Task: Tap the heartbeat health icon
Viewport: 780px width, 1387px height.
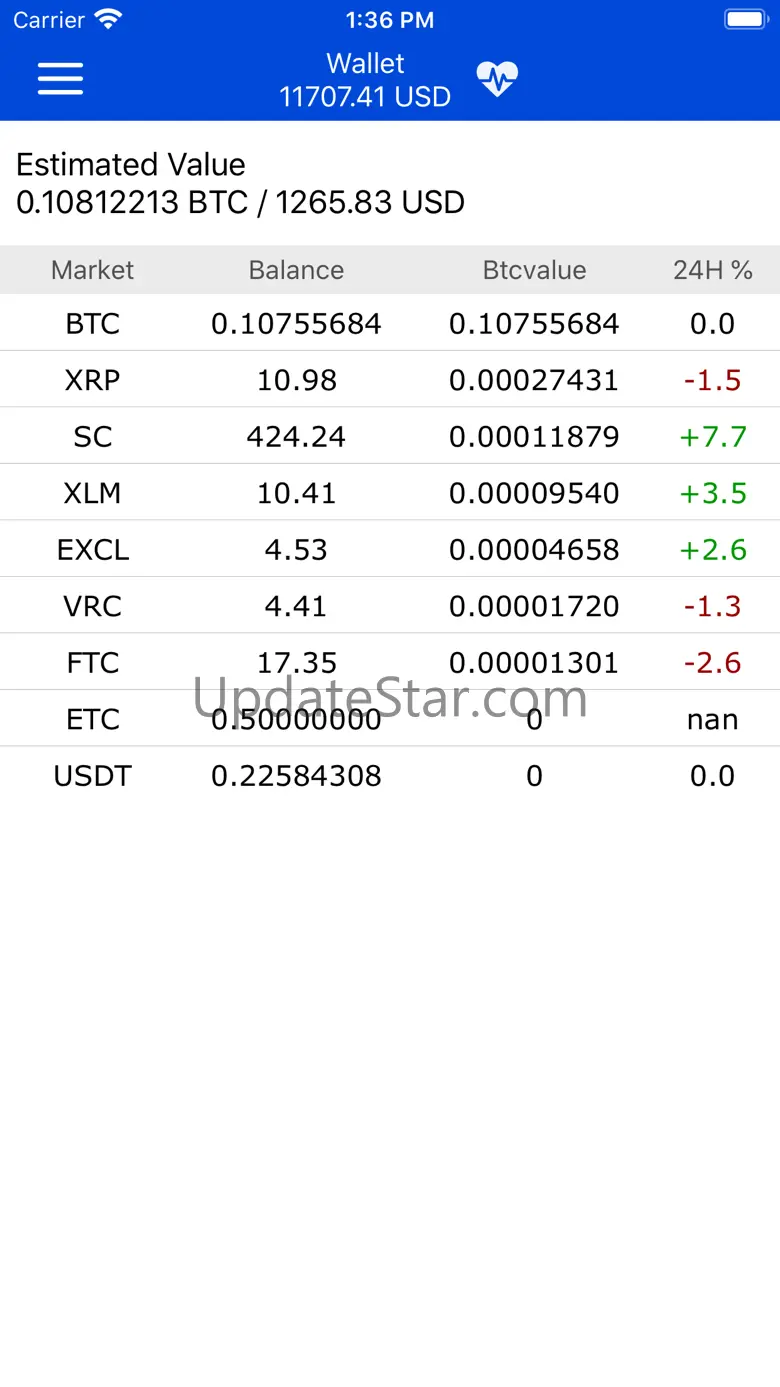Action: [497, 79]
